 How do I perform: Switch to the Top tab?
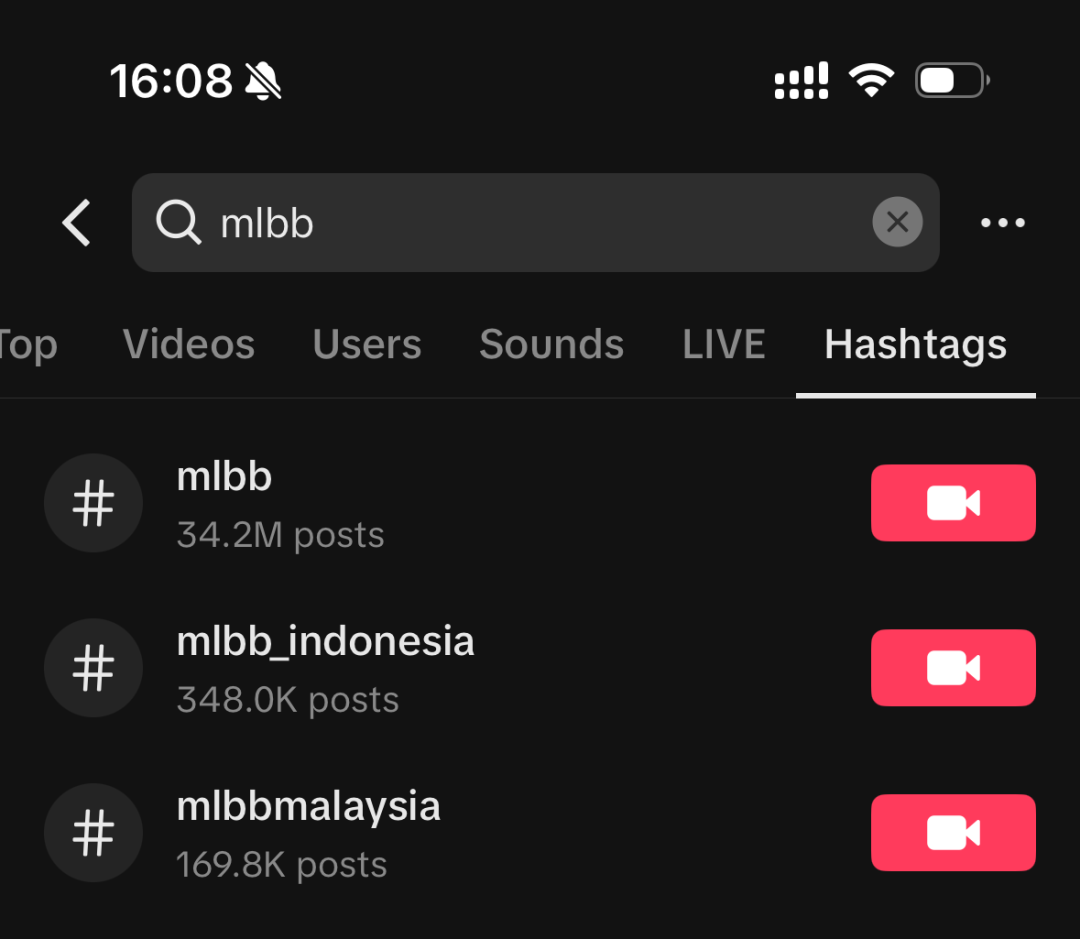(x=28, y=345)
